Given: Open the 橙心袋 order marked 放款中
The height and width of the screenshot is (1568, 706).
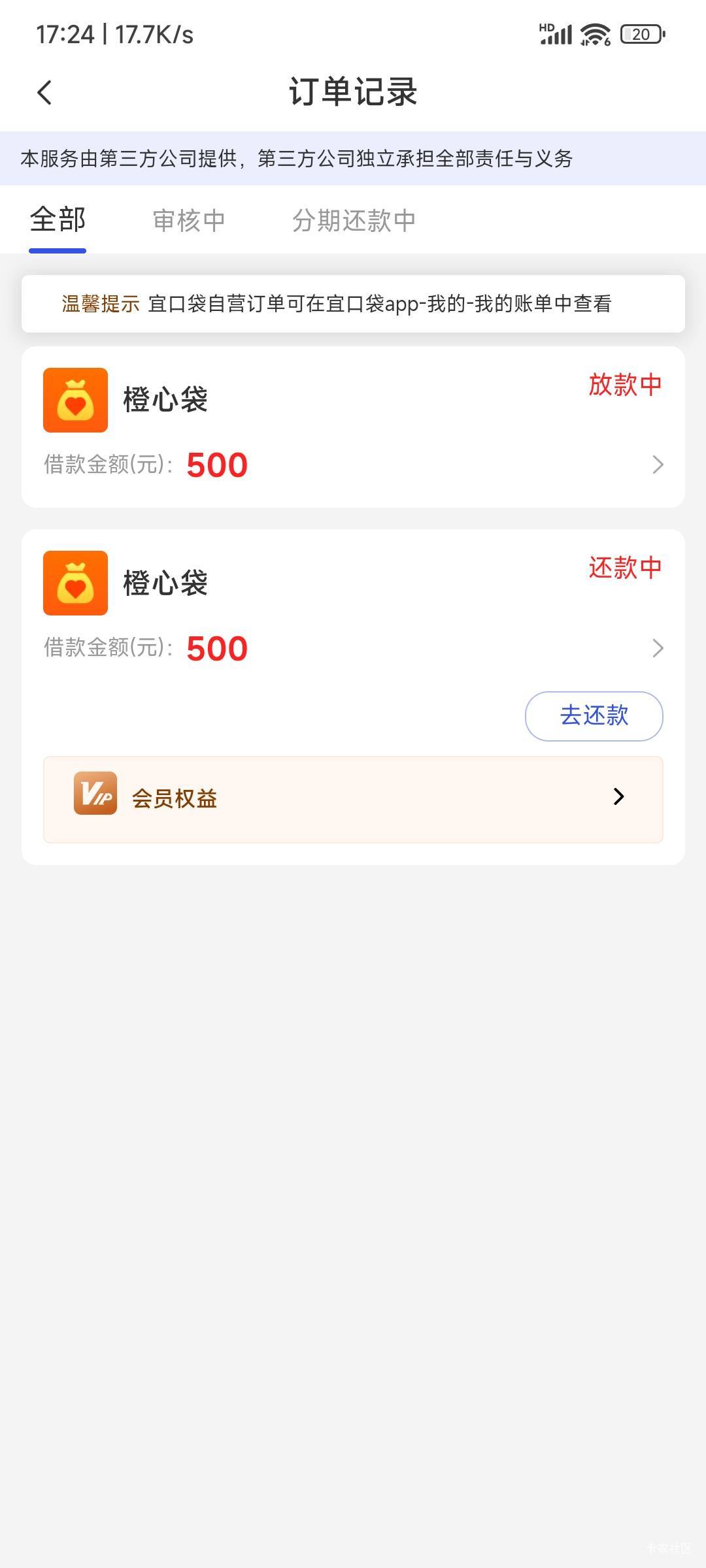Looking at the screenshot, I should (353, 427).
